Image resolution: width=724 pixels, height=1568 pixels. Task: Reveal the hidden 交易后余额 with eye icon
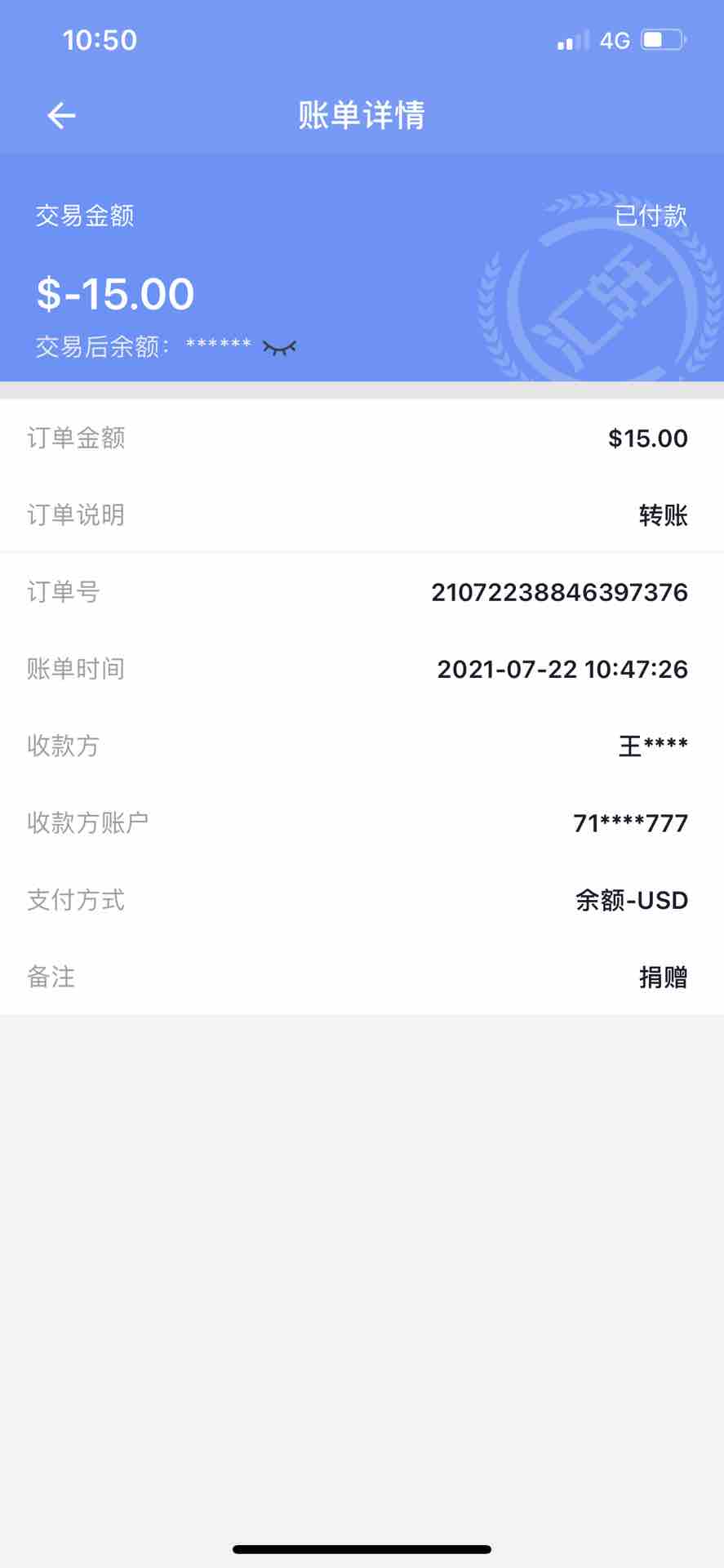279,348
